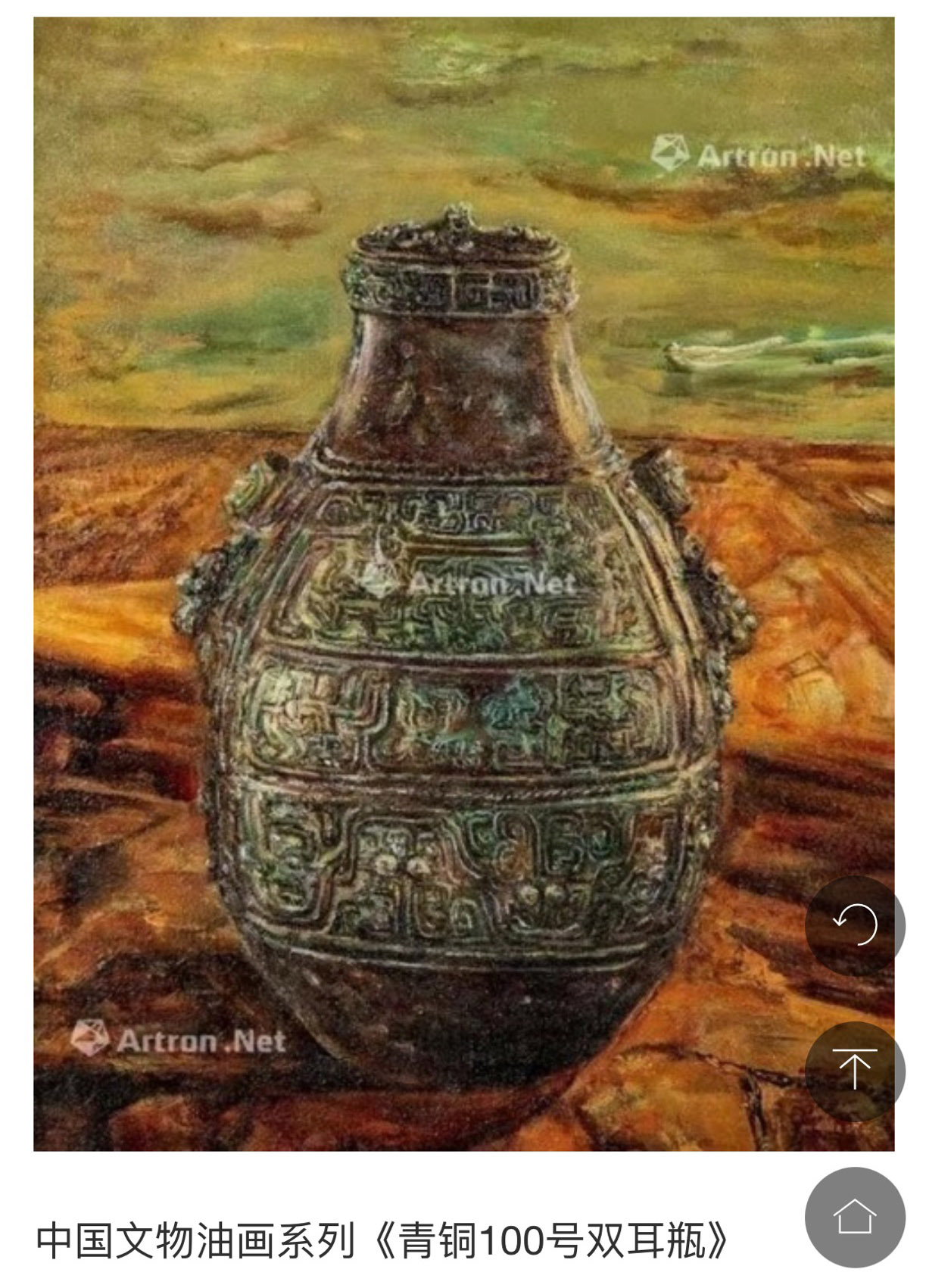This screenshot has height=1288, width=926.
Task: Go to the home page
Action: (854, 1217)
